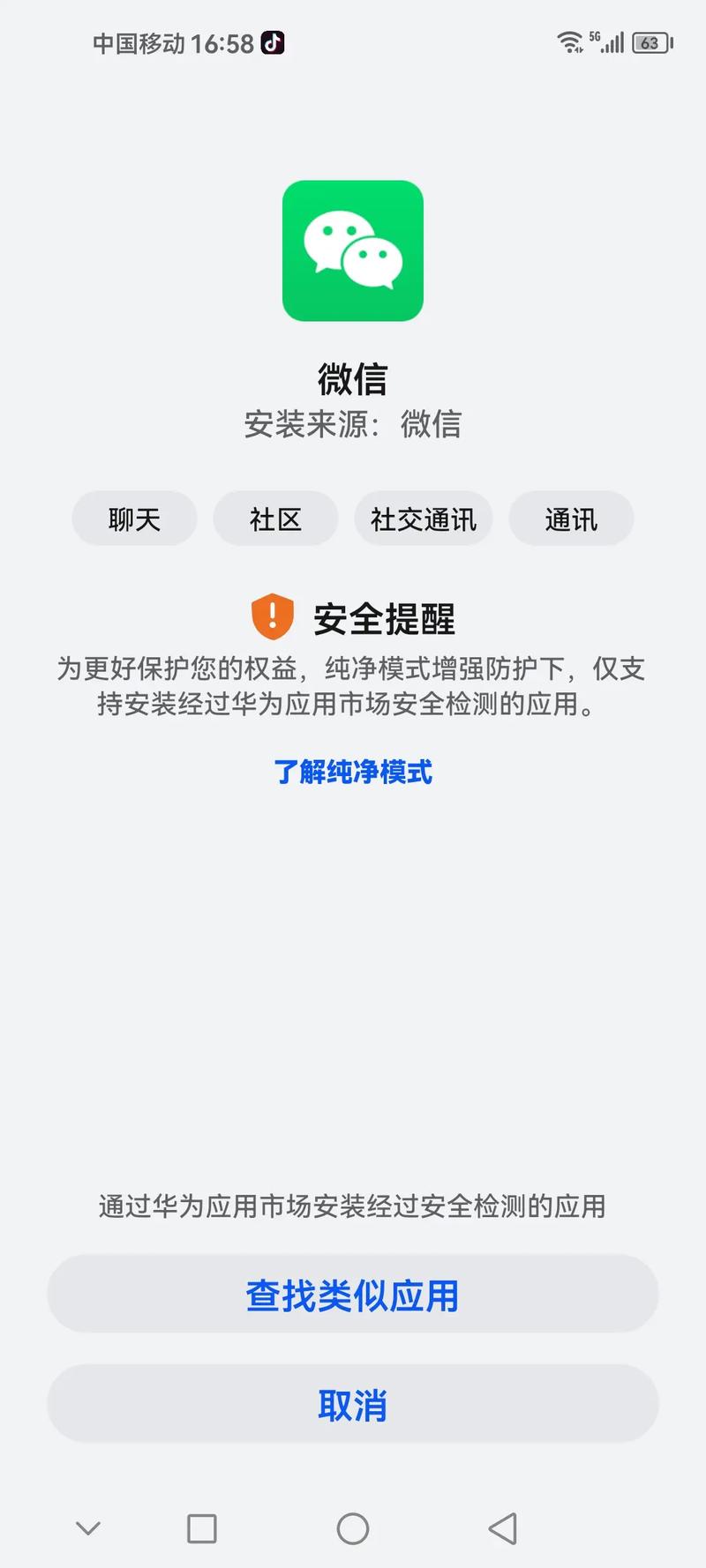
Task: Open 了解纯净模式 link
Action: pyautogui.click(x=352, y=773)
